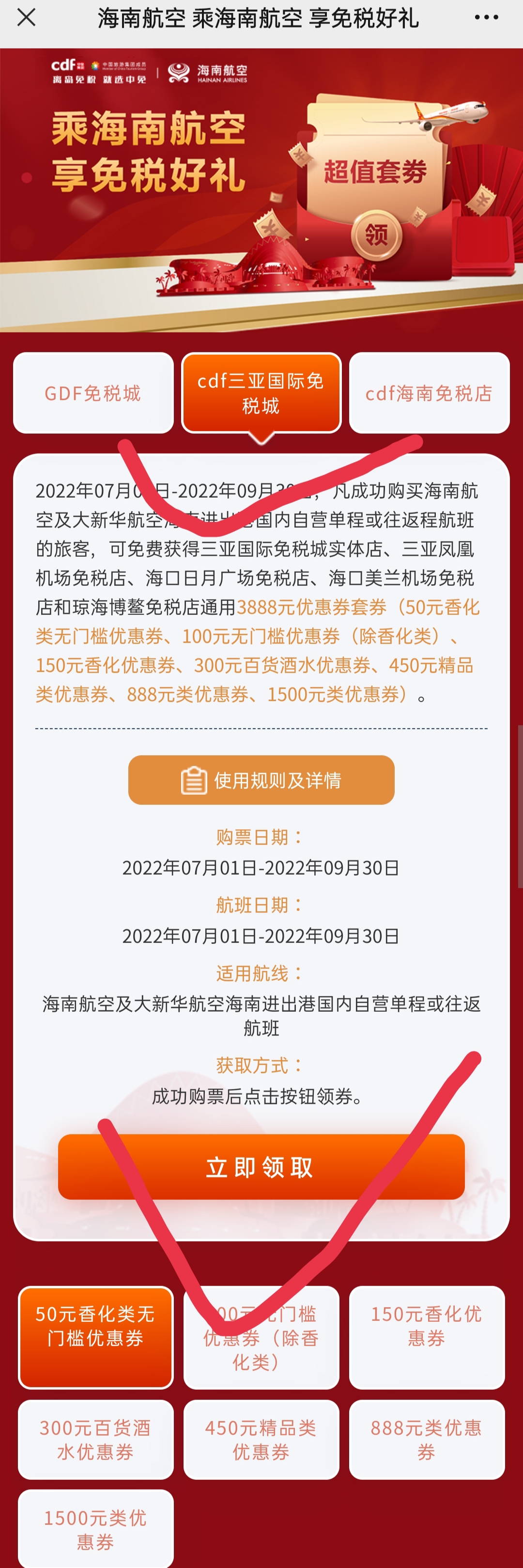Show the 450元精品类优惠券 coupon
The width and height of the screenshot is (523, 1568).
tap(261, 1440)
